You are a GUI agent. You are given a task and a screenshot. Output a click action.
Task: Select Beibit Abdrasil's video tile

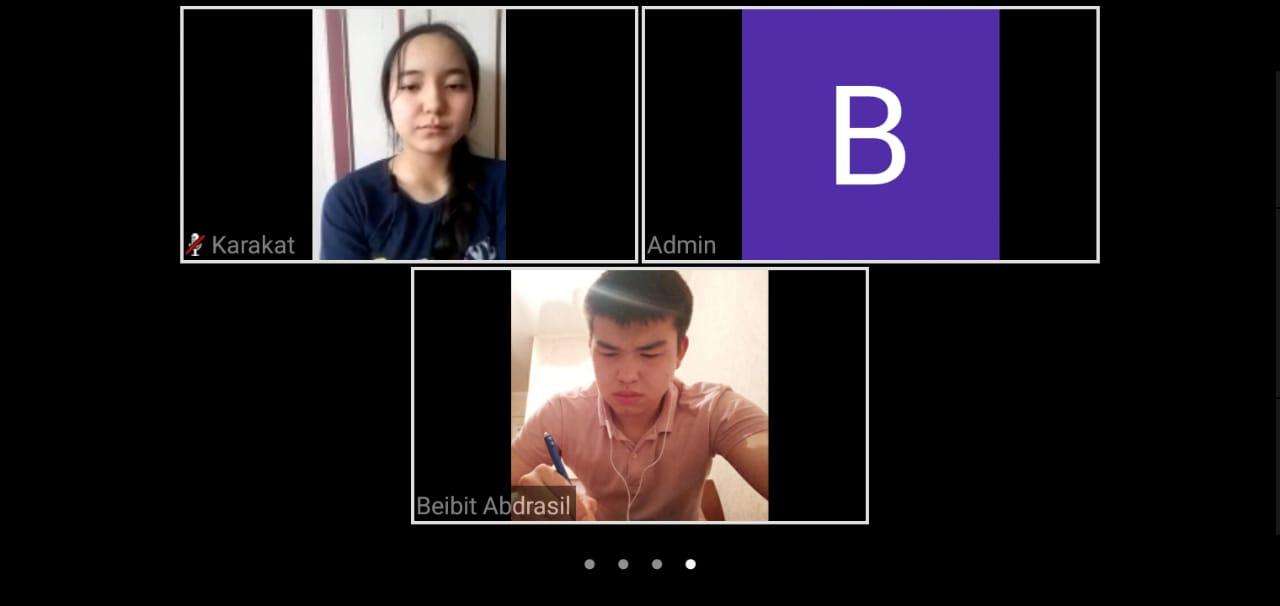(640, 395)
